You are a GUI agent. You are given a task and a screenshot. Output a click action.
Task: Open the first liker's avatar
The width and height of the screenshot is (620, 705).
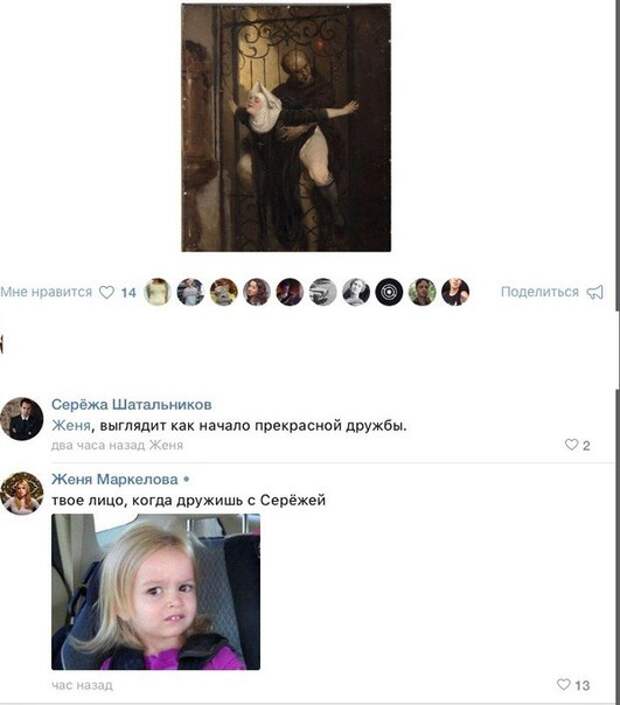[x=157, y=292]
